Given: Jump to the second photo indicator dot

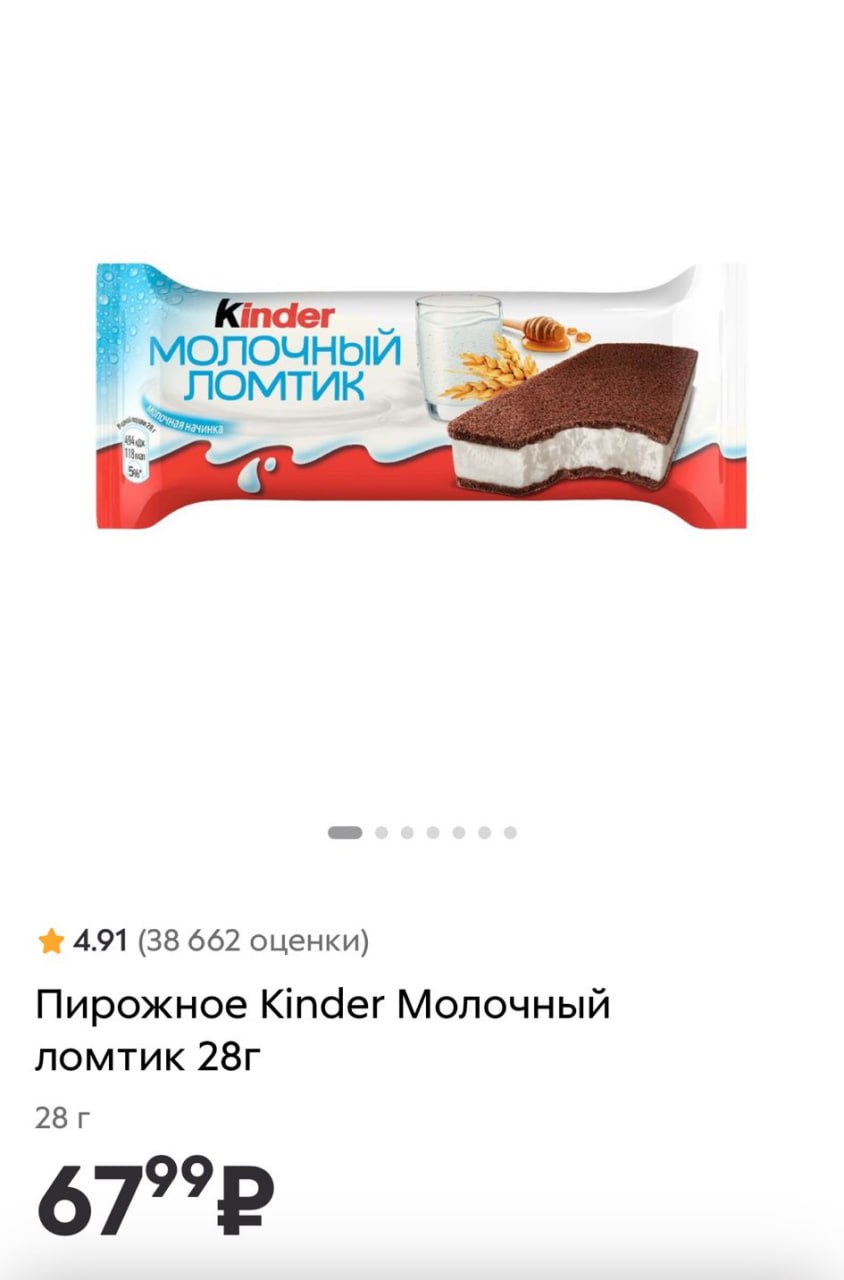Looking at the screenshot, I should [x=381, y=832].
